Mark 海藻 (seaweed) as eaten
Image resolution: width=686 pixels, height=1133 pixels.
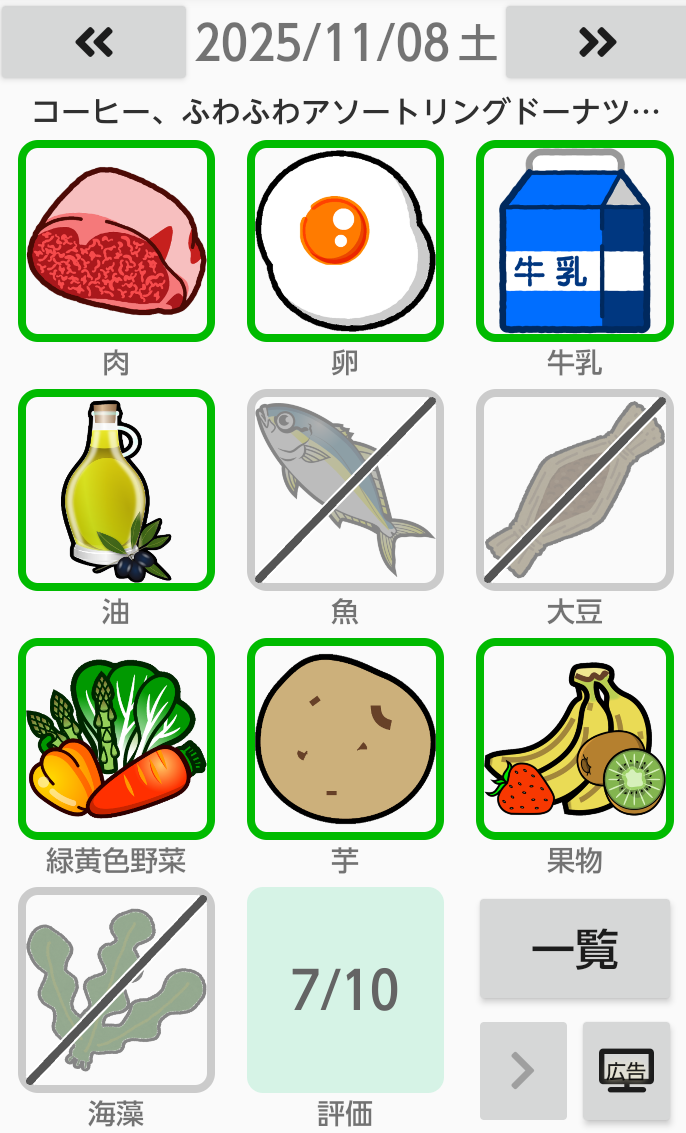[116, 989]
